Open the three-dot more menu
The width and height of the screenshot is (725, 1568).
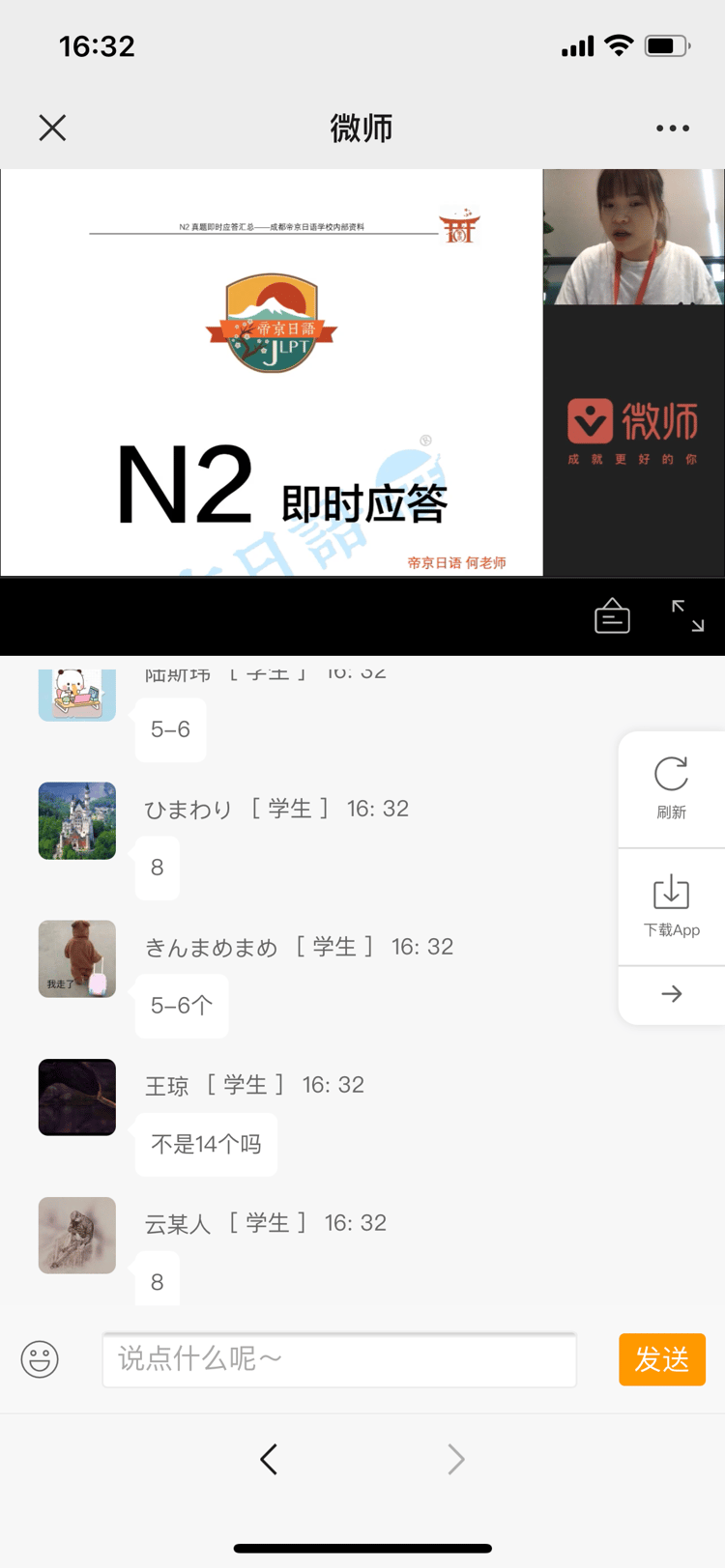pyautogui.click(x=672, y=128)
